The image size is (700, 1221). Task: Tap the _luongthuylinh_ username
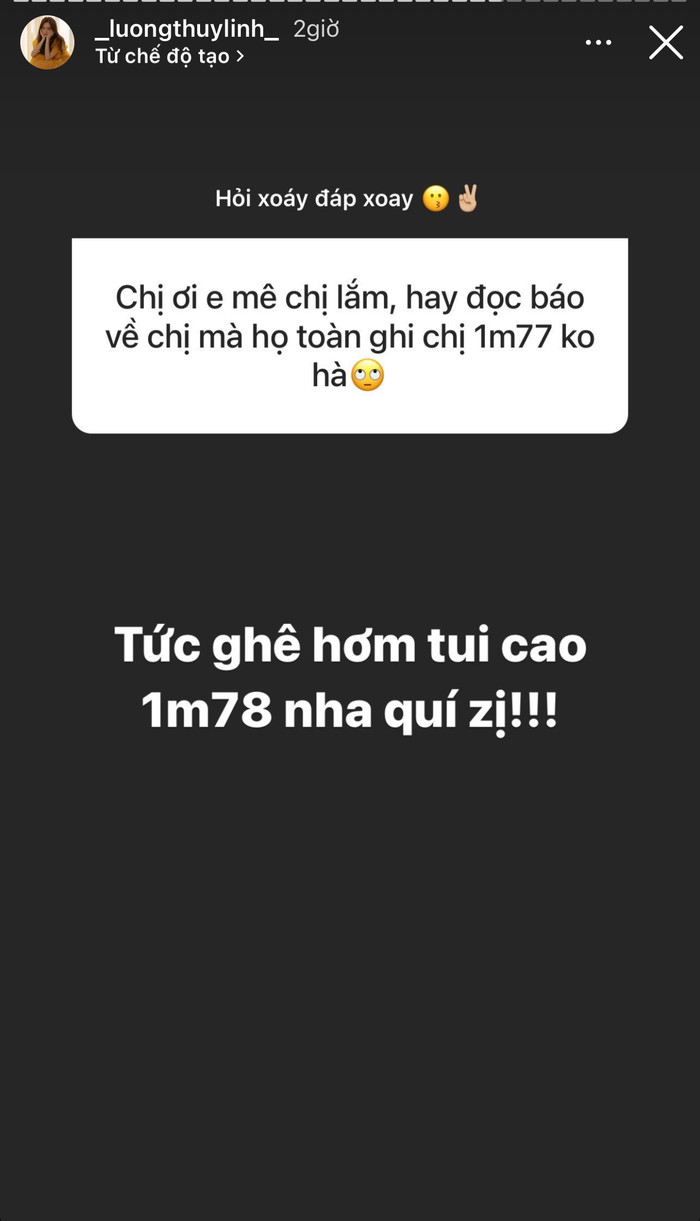[x=187, y=29]
